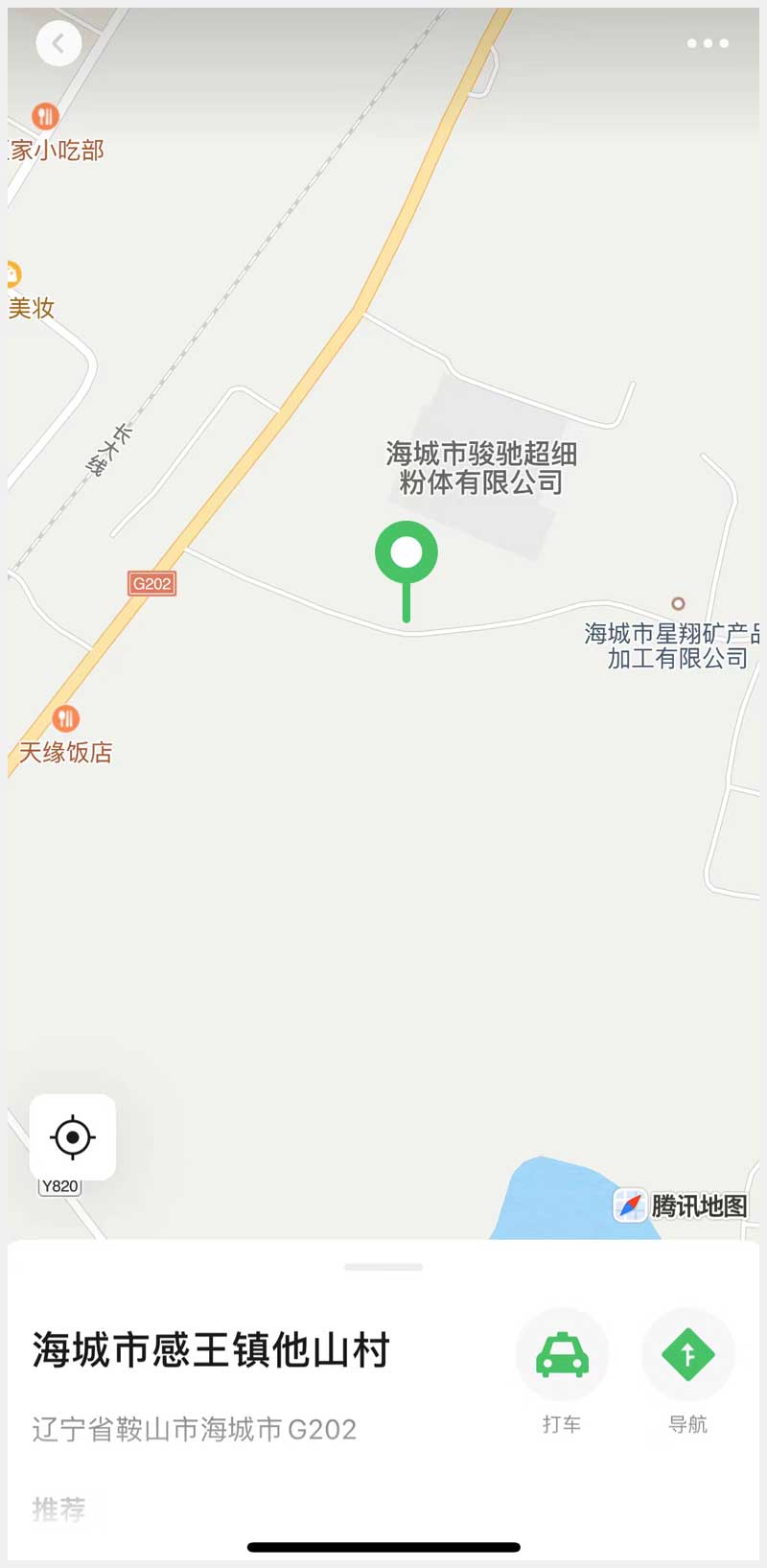Expand the location details panel handle

click(383, 1267)
